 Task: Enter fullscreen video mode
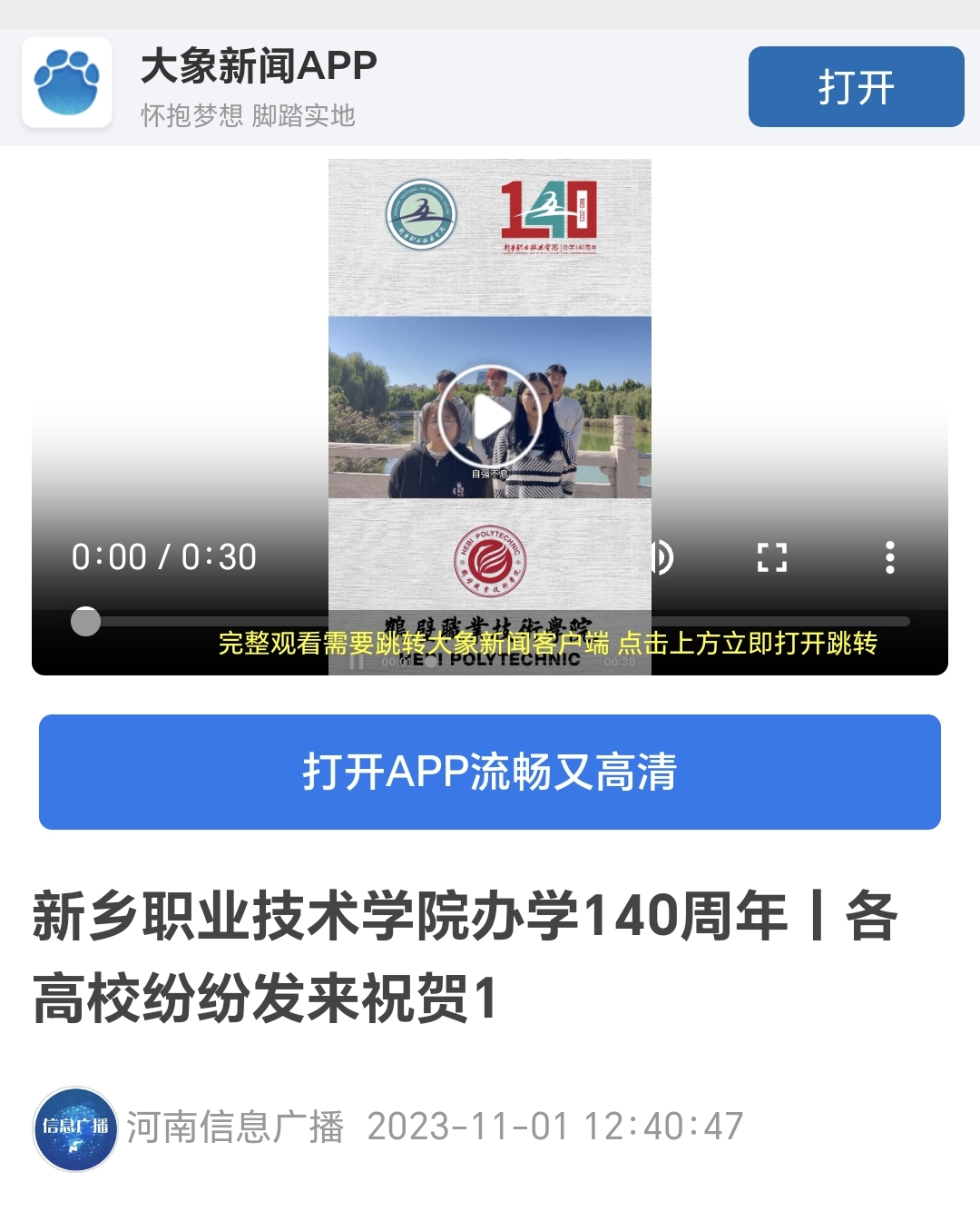coord(771,556)
